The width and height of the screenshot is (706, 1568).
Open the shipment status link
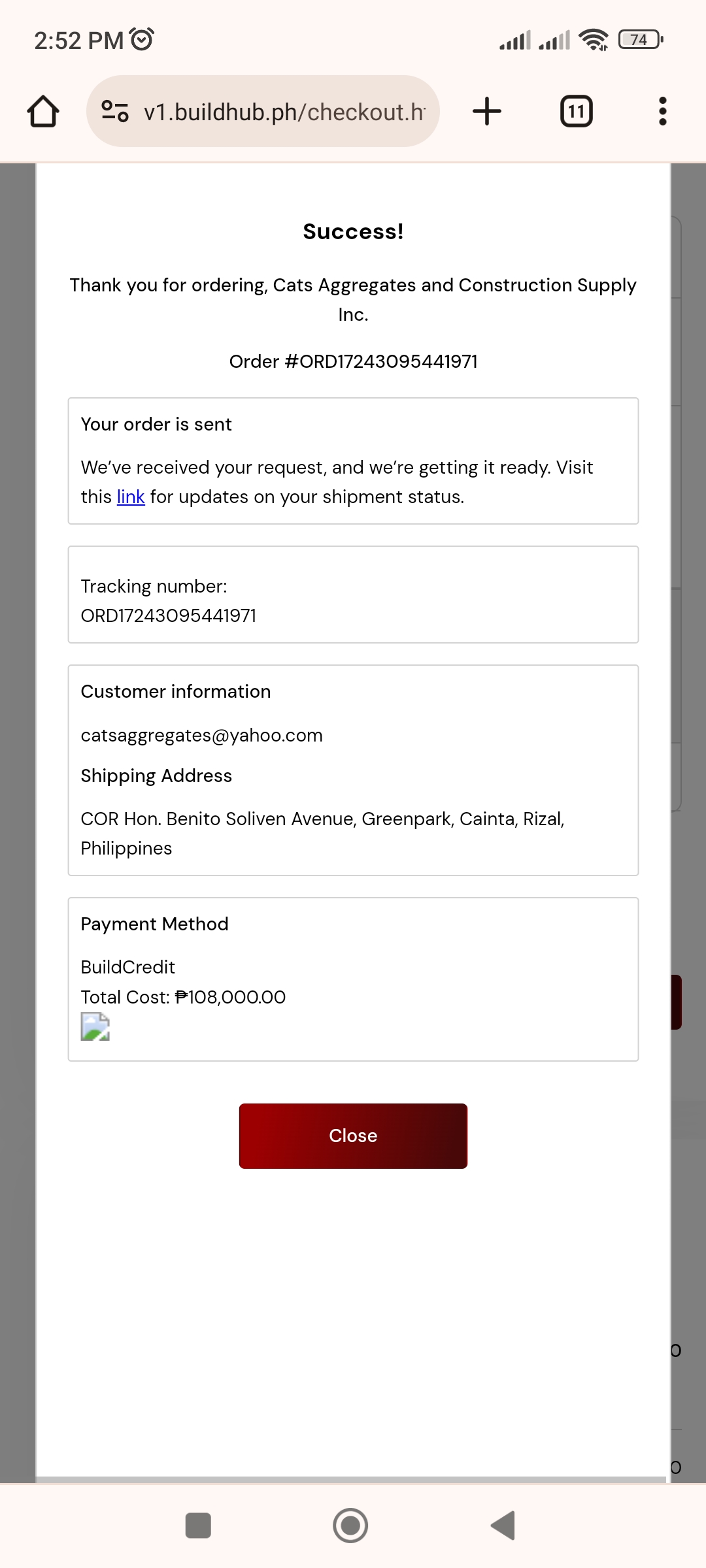pos(130,497)
